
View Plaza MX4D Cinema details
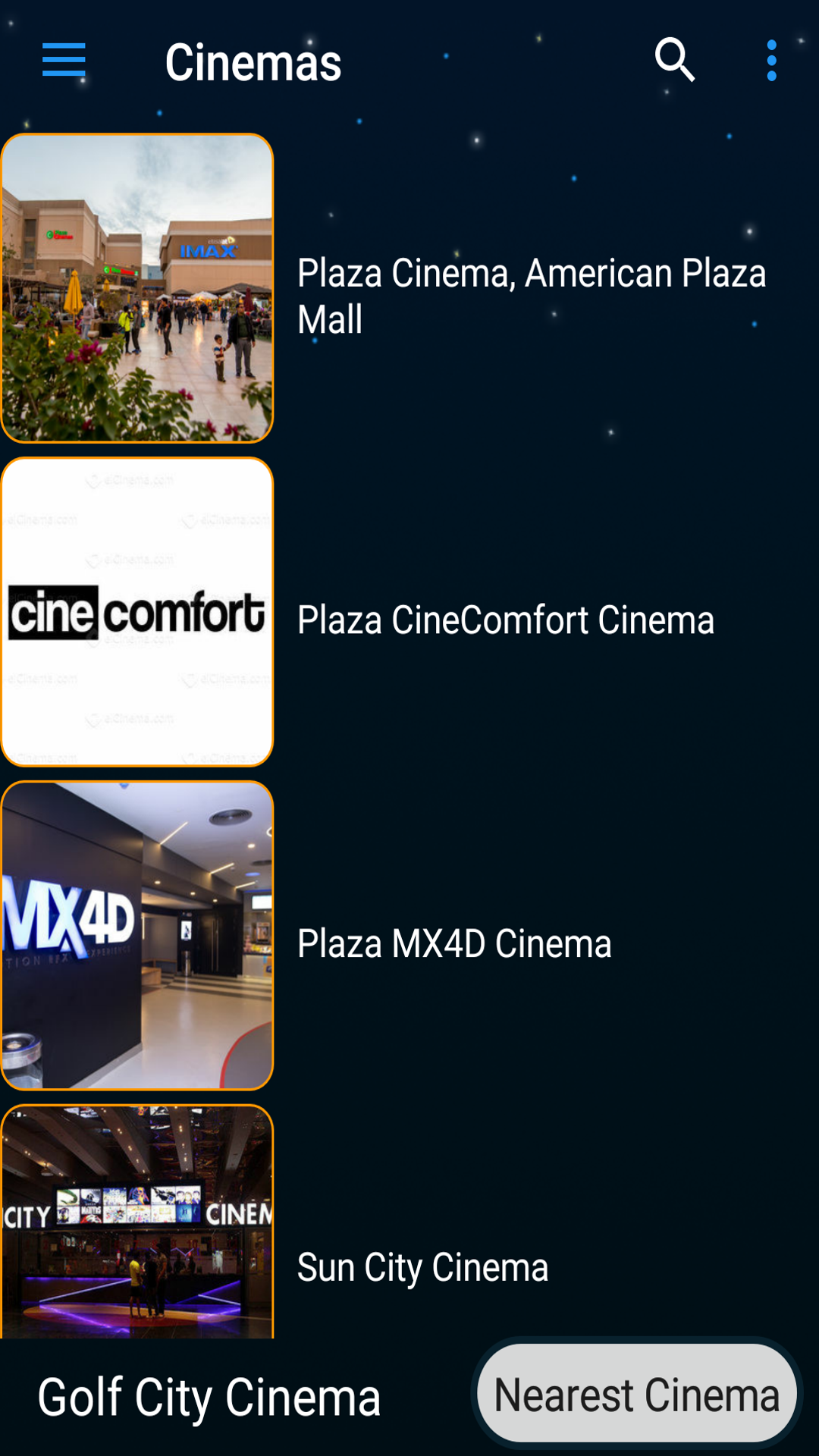coord(453,943)
